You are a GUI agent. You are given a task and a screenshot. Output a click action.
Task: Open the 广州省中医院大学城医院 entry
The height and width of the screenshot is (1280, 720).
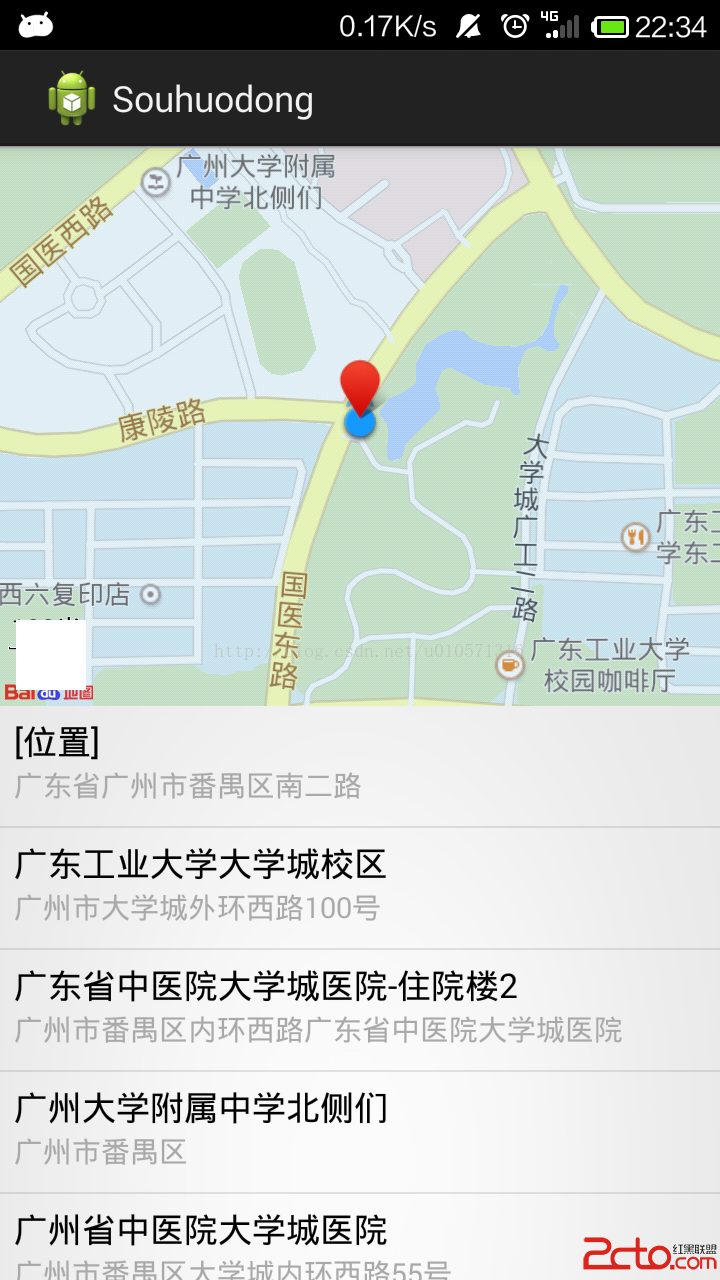pyautogui.click(x=360, y=1240)
